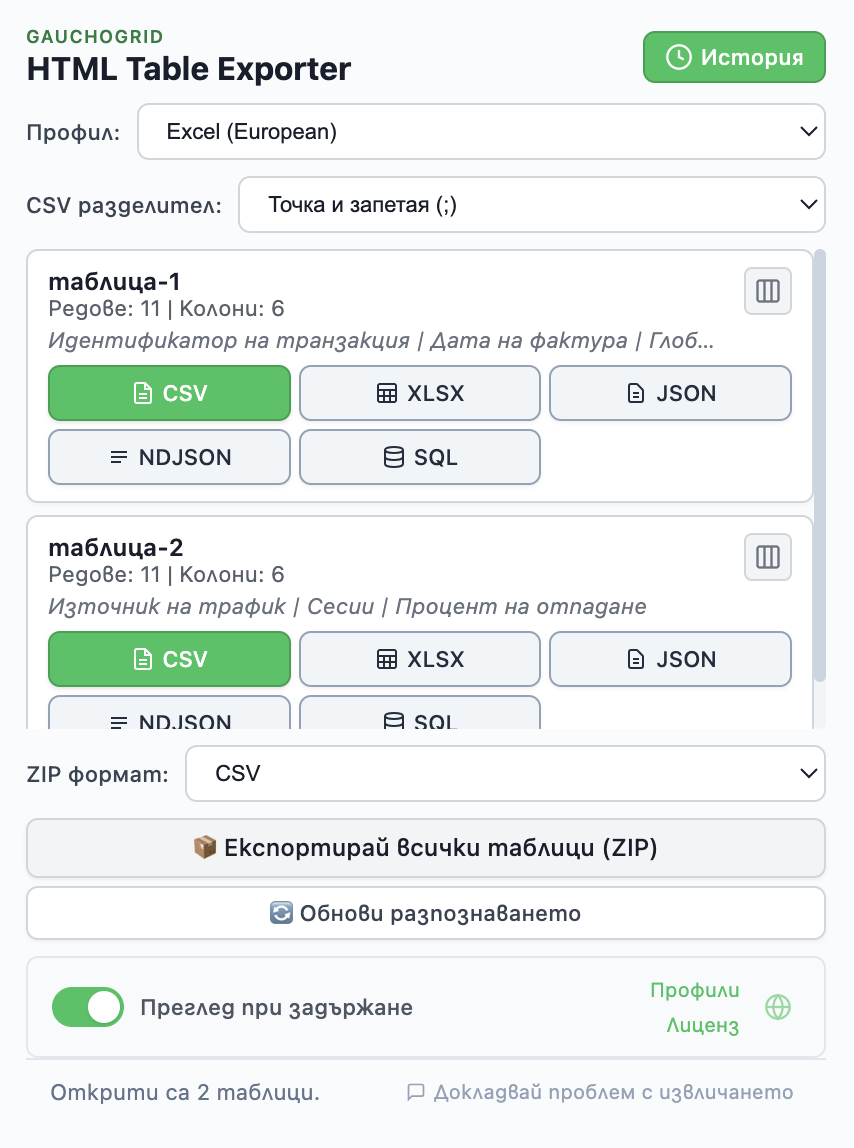The height and width of the screenshot is (1148, 854).
Task: Export таблица-1 as SQL
Action: pyautogui.click(x=419, y=457)
